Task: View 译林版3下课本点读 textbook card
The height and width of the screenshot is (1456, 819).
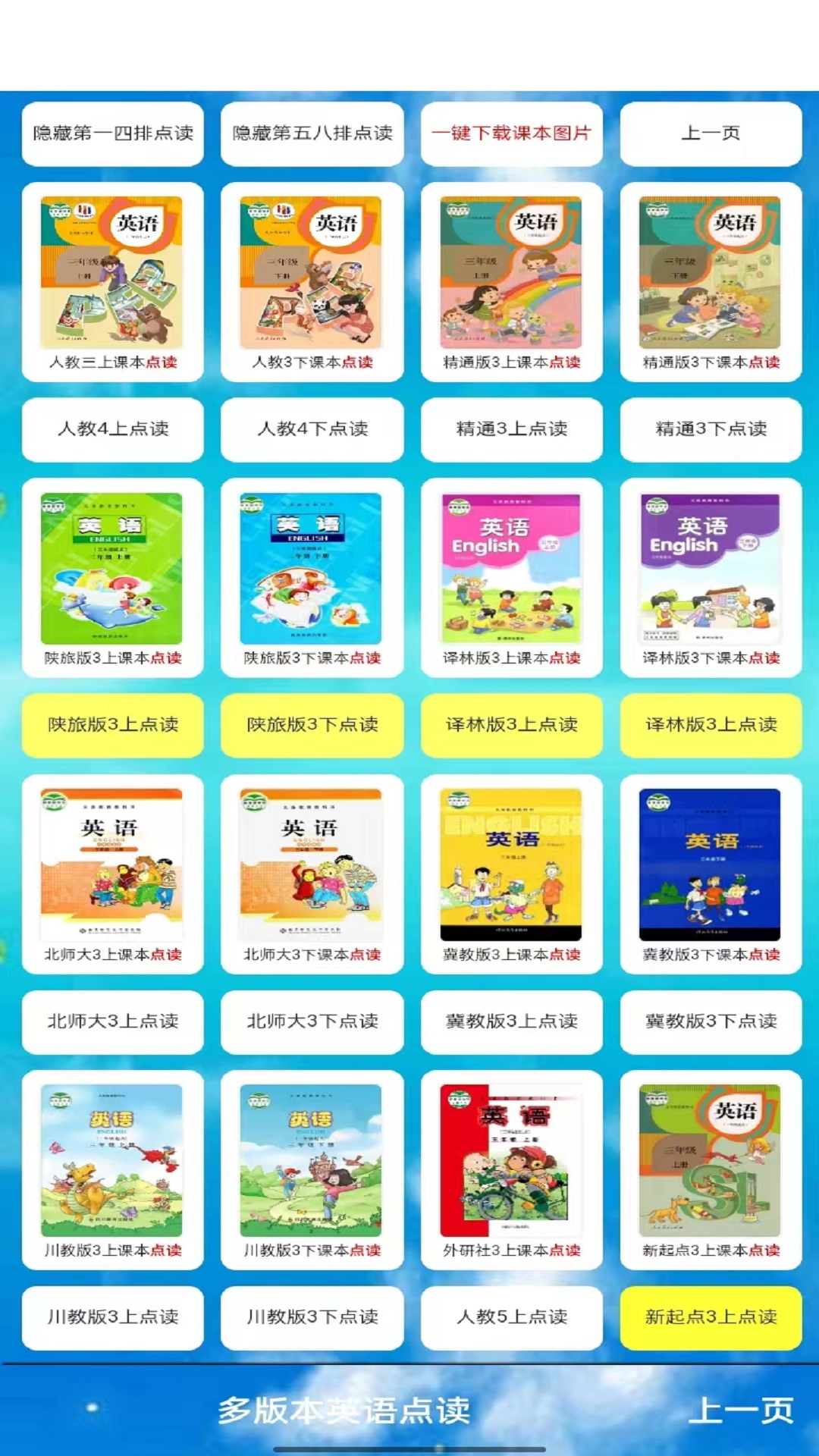Action: coord(711,577)
